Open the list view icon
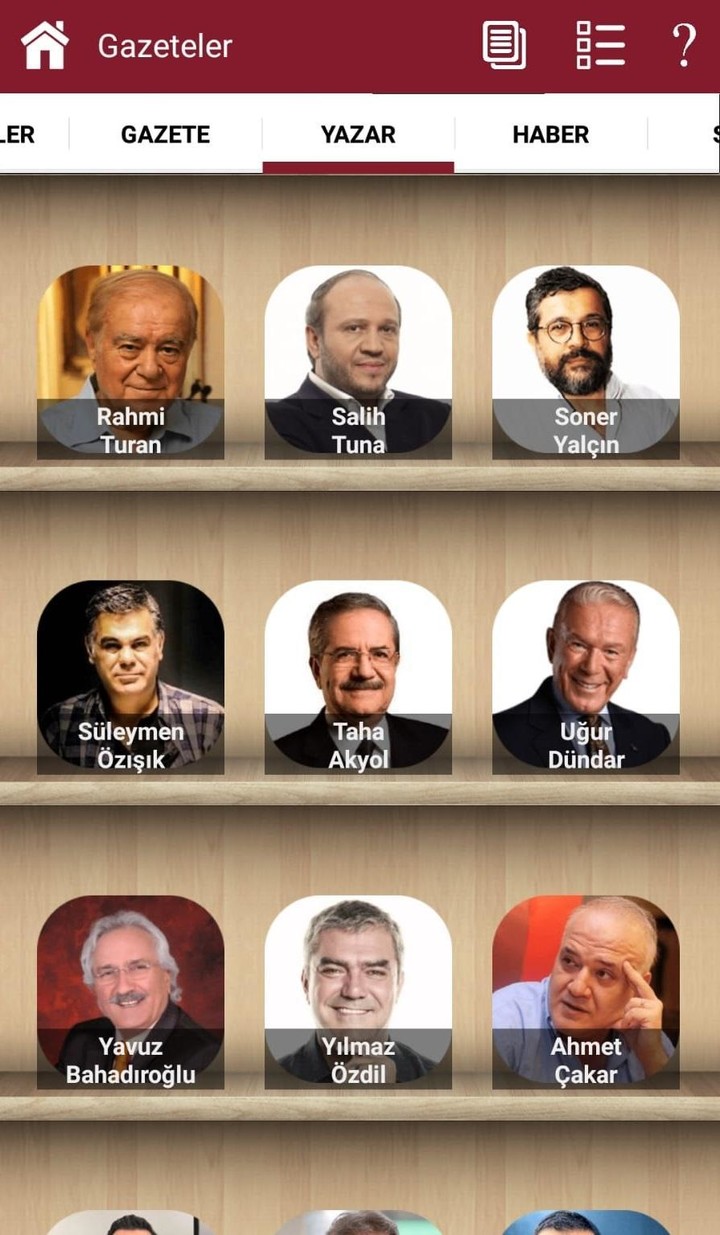Viewport: 720px width, 1235px height. (x=600, y=45)
